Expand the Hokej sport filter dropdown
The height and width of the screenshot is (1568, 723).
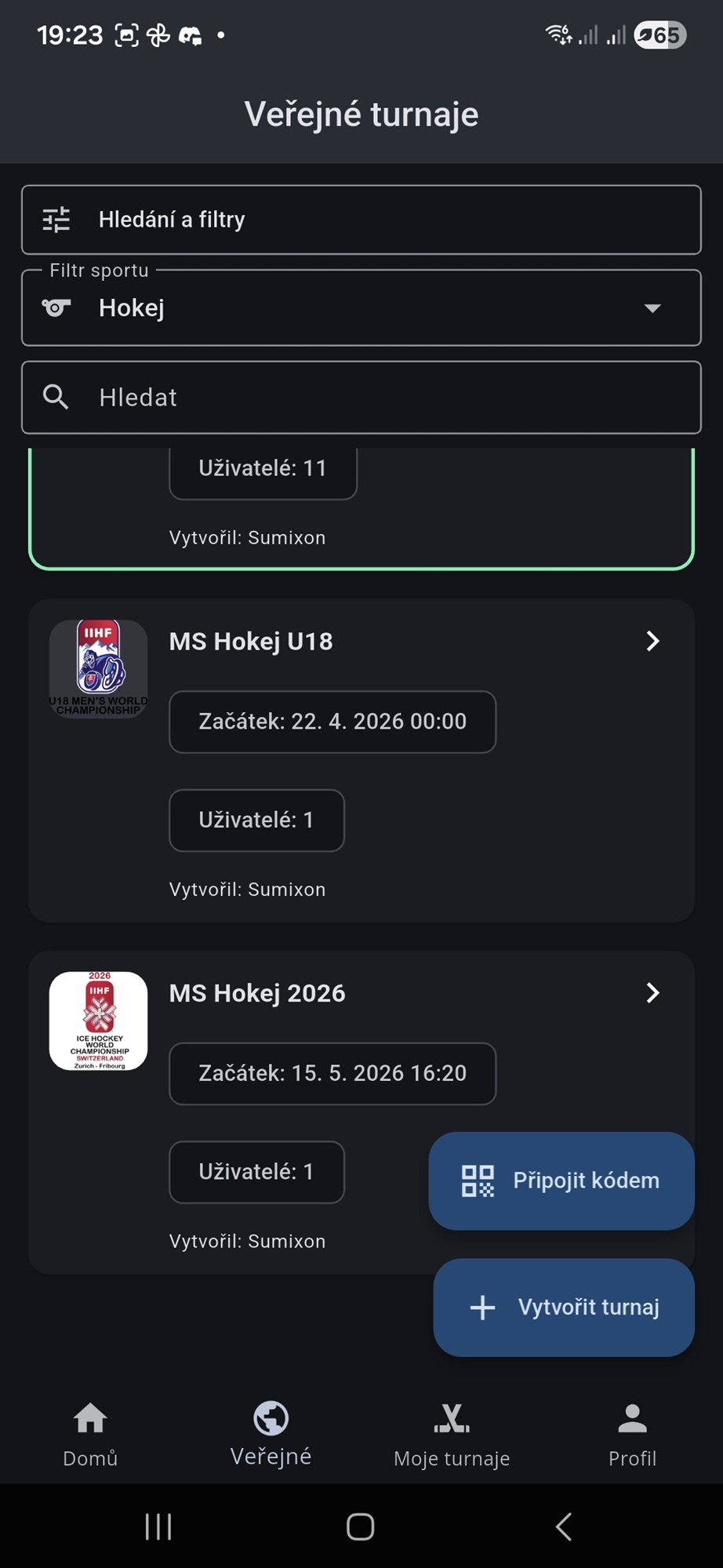point(653,307)
